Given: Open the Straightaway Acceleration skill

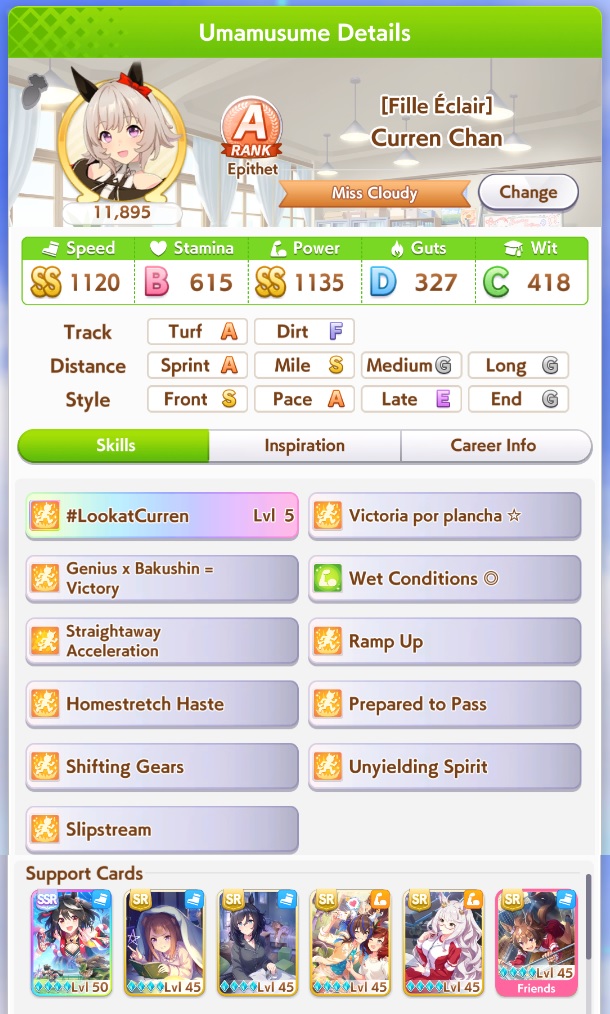Looking at the screenshot, I should click(162, 641).
